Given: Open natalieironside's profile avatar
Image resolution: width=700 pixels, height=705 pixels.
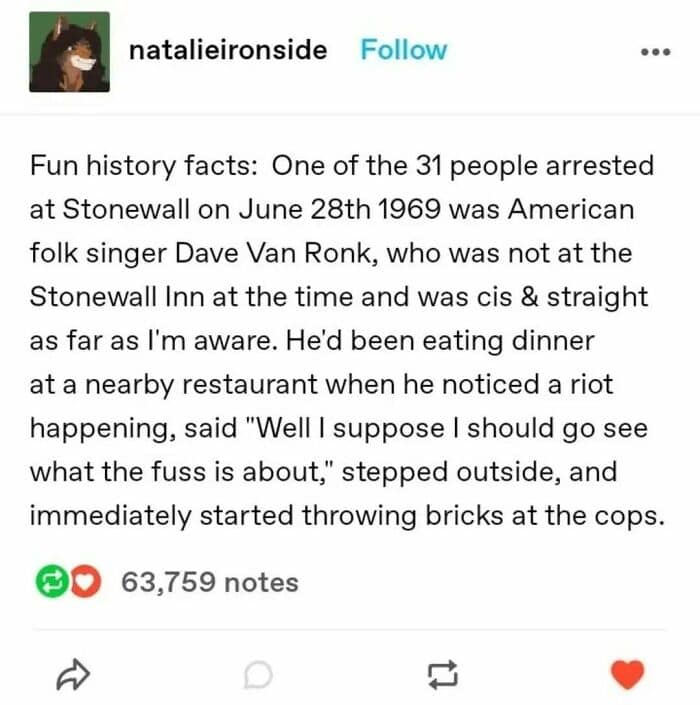Looking at the screenshot, I should coord(69,52).
